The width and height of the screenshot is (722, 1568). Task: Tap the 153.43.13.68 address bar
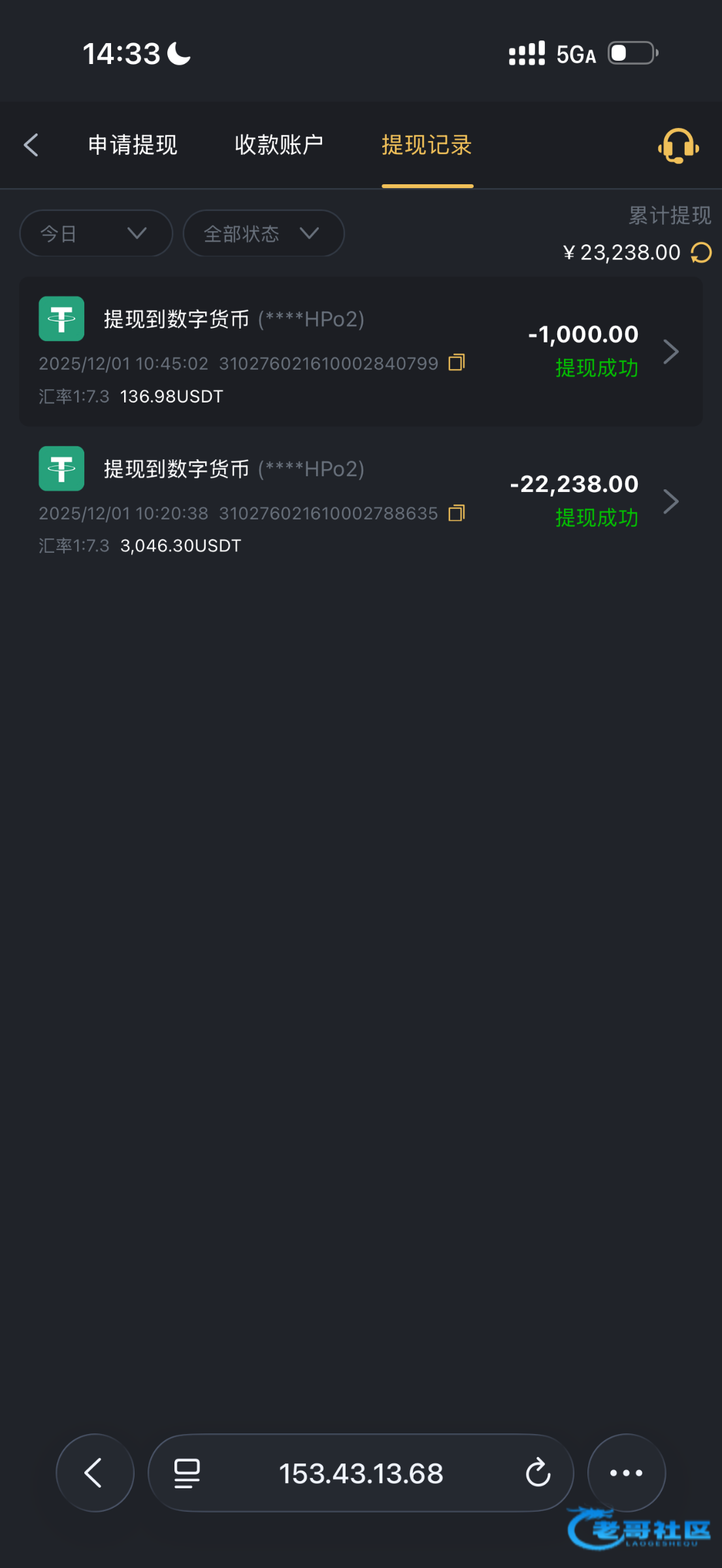click(x=361, y=1473)
